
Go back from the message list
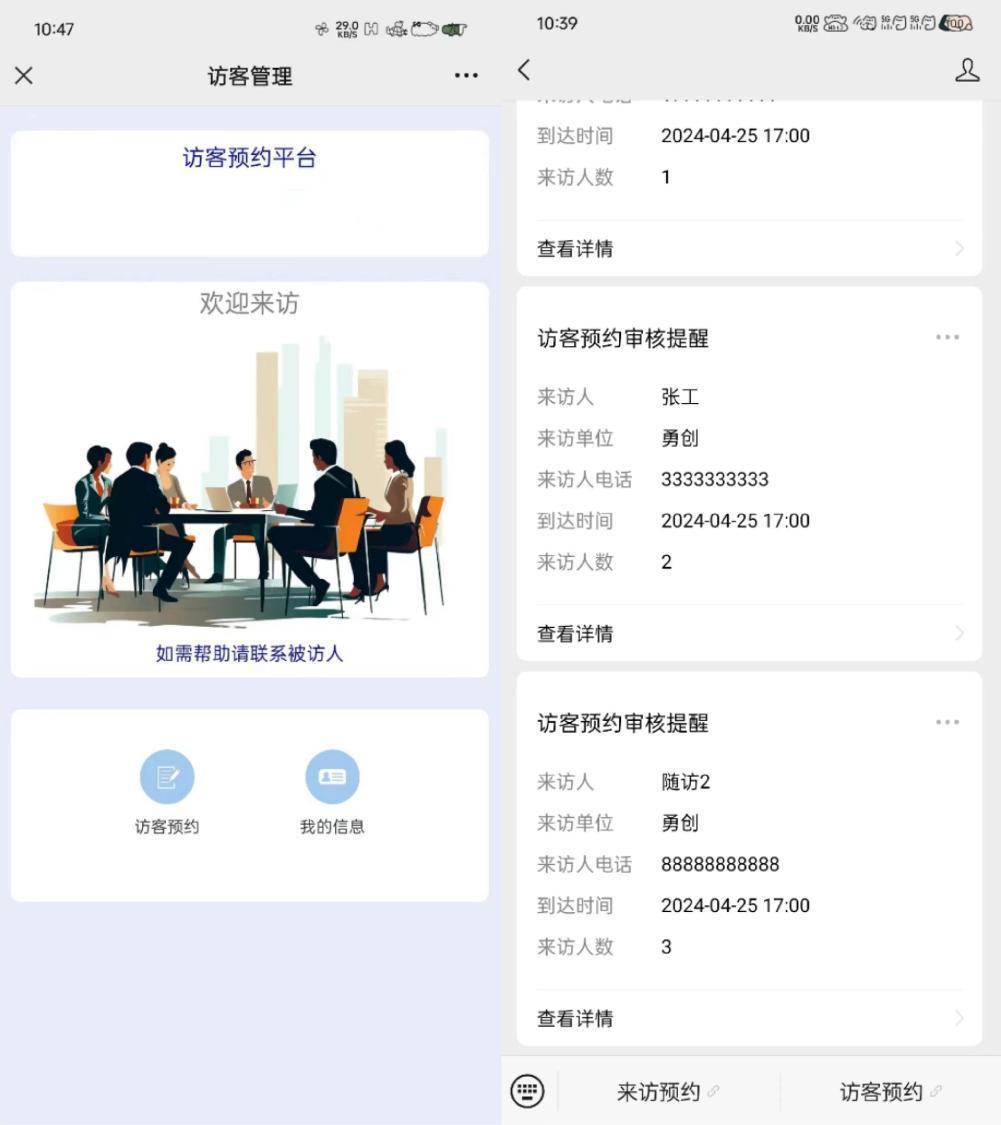[524, 70]
